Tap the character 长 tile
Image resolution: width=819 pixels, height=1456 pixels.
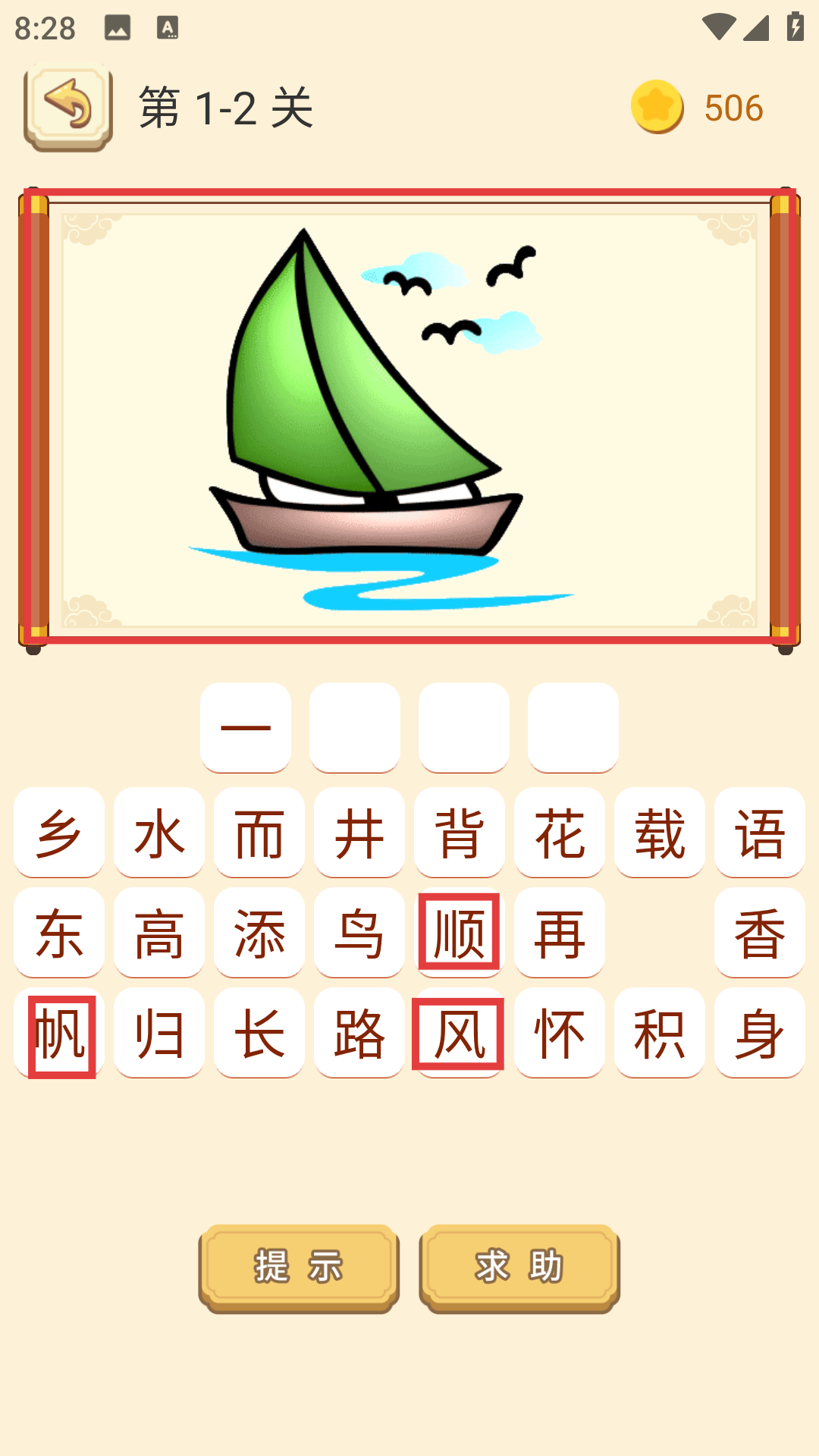(x=259, y=1033)
